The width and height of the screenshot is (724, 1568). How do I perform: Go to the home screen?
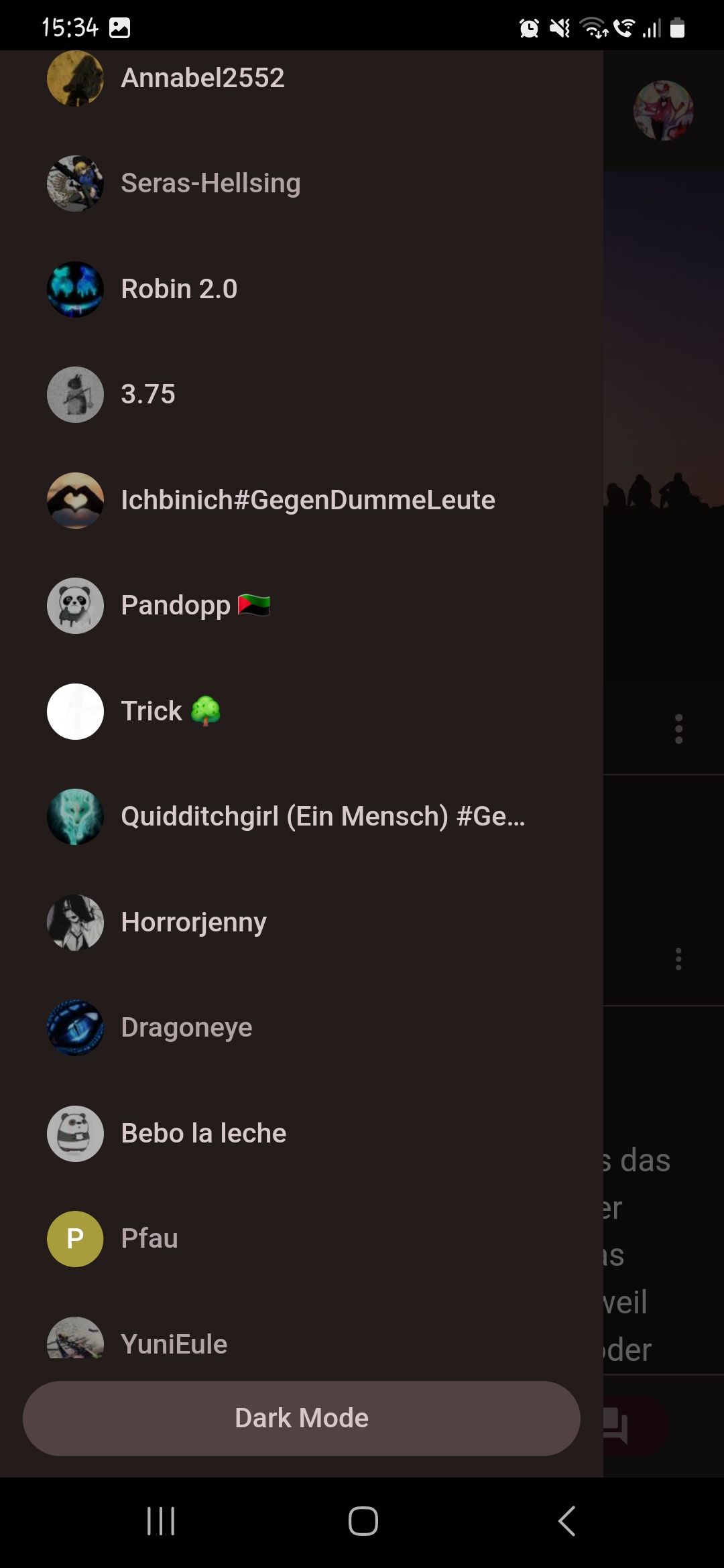pyautogui.click(x=363, y=1521)
